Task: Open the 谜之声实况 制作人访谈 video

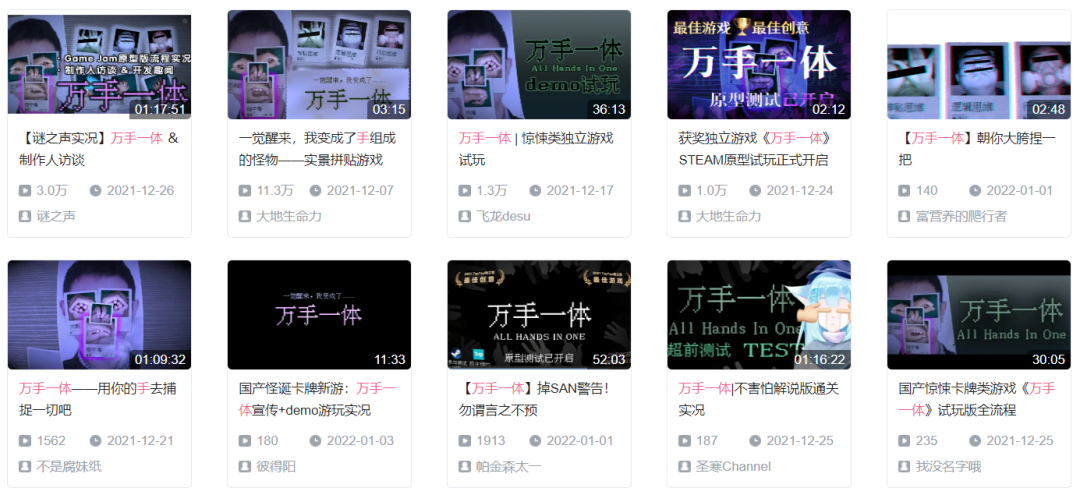Action: click(x=99, y=65)
